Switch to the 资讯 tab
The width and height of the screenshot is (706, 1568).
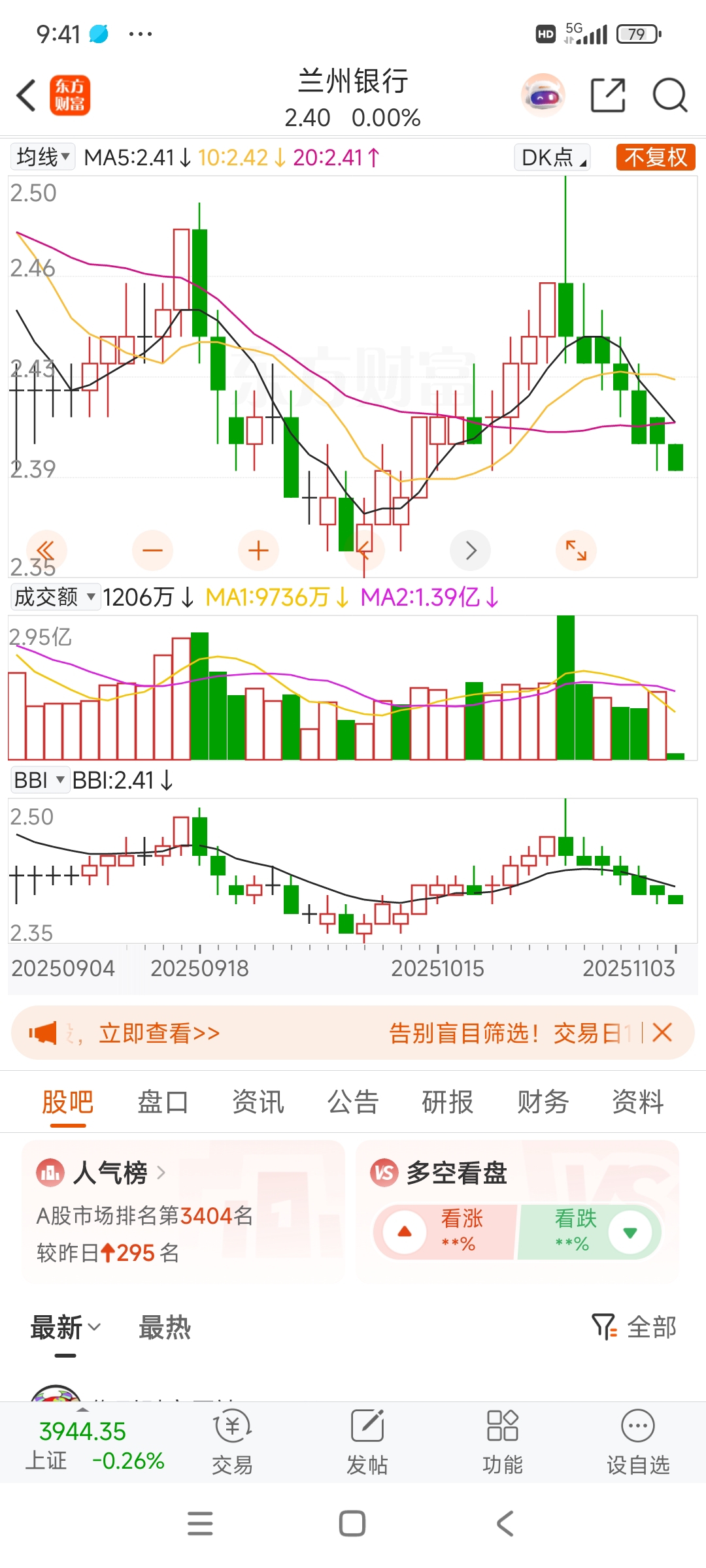click(258, 1102)
